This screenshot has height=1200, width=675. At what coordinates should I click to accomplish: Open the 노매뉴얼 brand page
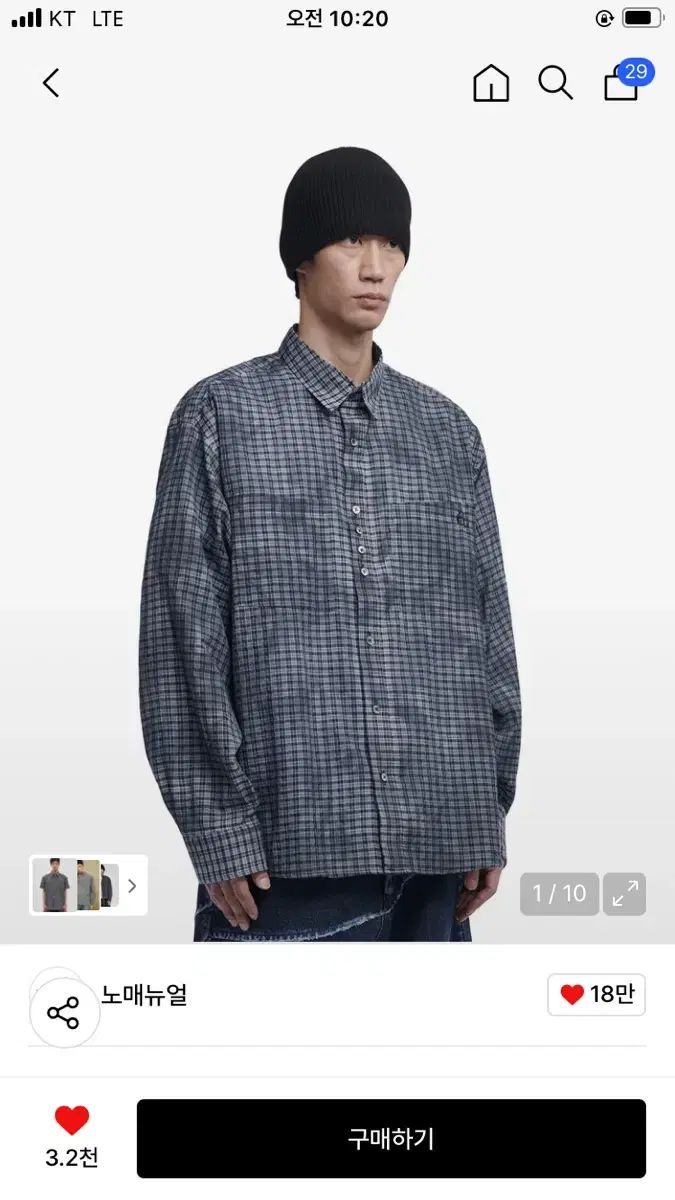tap(144, 995)
